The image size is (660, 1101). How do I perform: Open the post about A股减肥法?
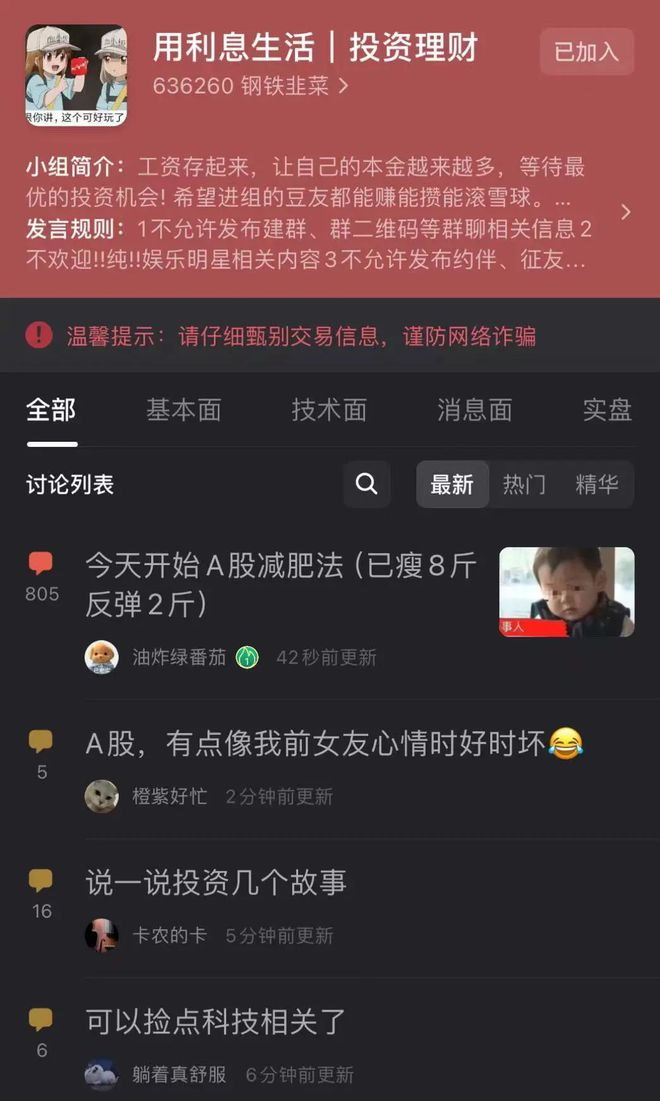tap(280, 584)
